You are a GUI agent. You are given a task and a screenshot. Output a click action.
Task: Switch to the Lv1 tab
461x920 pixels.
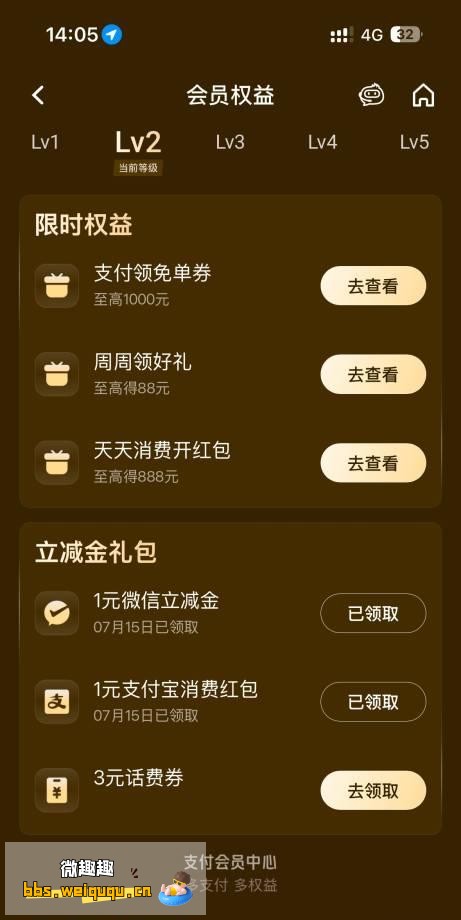coord(45,143)
